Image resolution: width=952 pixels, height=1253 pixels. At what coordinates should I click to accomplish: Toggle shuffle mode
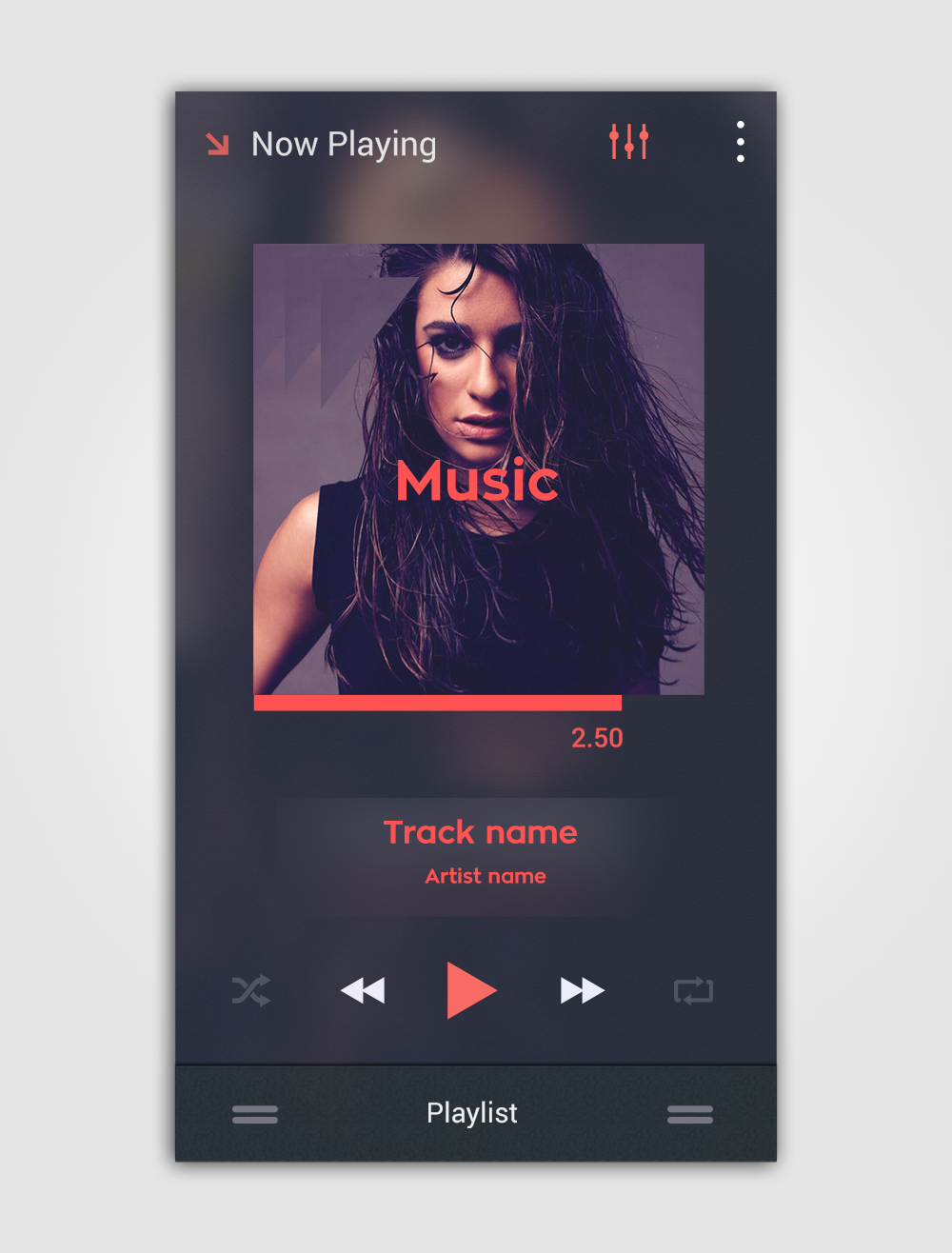pos(251,991)
